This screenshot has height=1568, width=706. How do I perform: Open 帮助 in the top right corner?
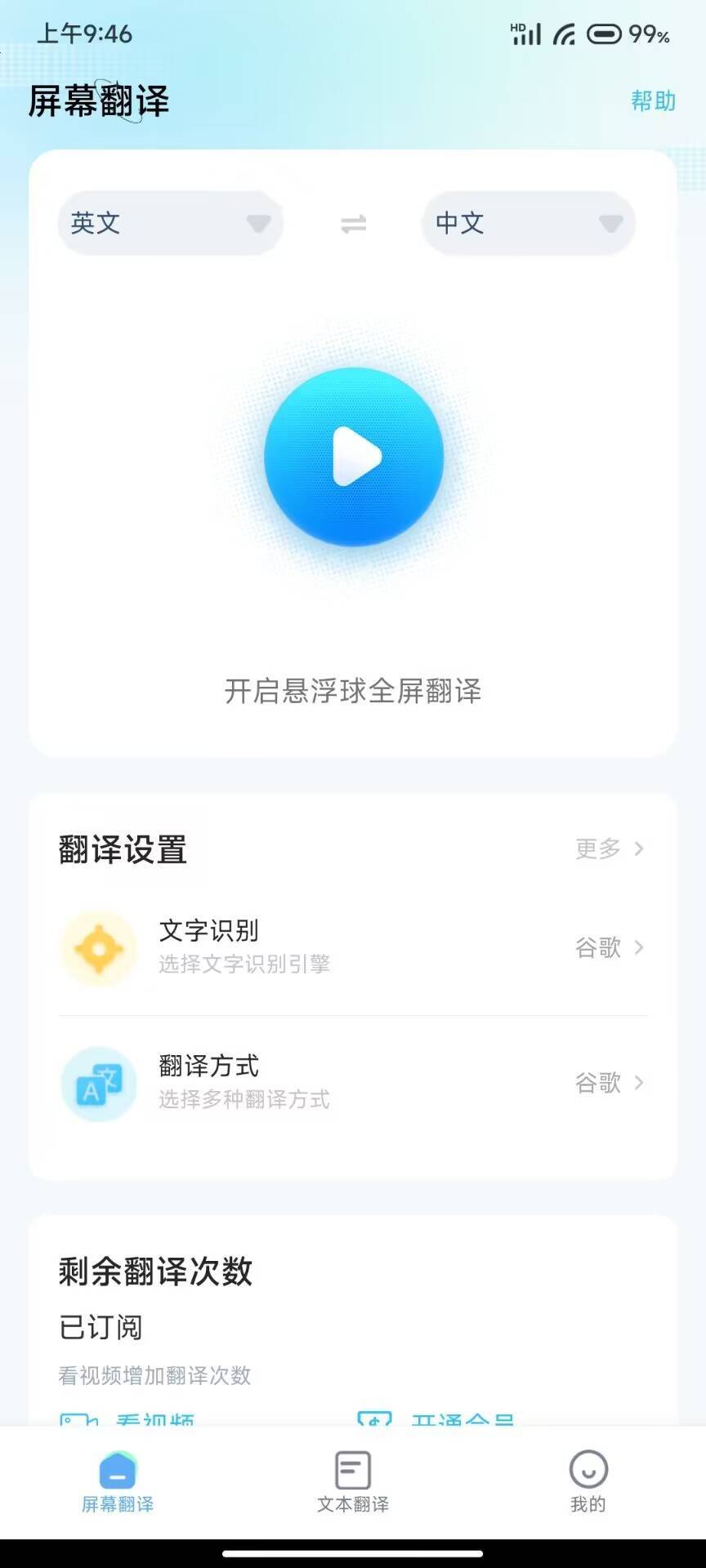coord(651,100)
